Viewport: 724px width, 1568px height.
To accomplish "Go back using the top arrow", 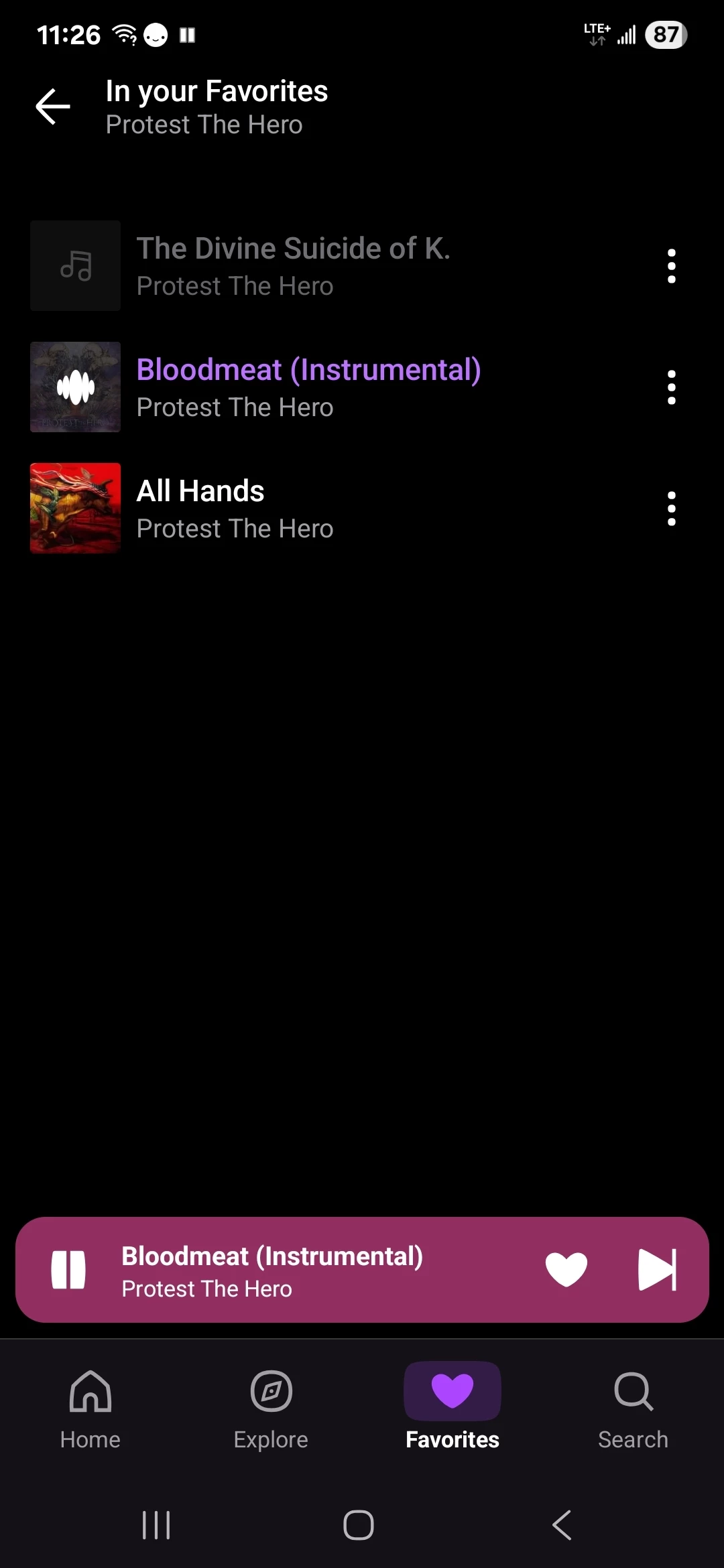I will click(53, 106).
